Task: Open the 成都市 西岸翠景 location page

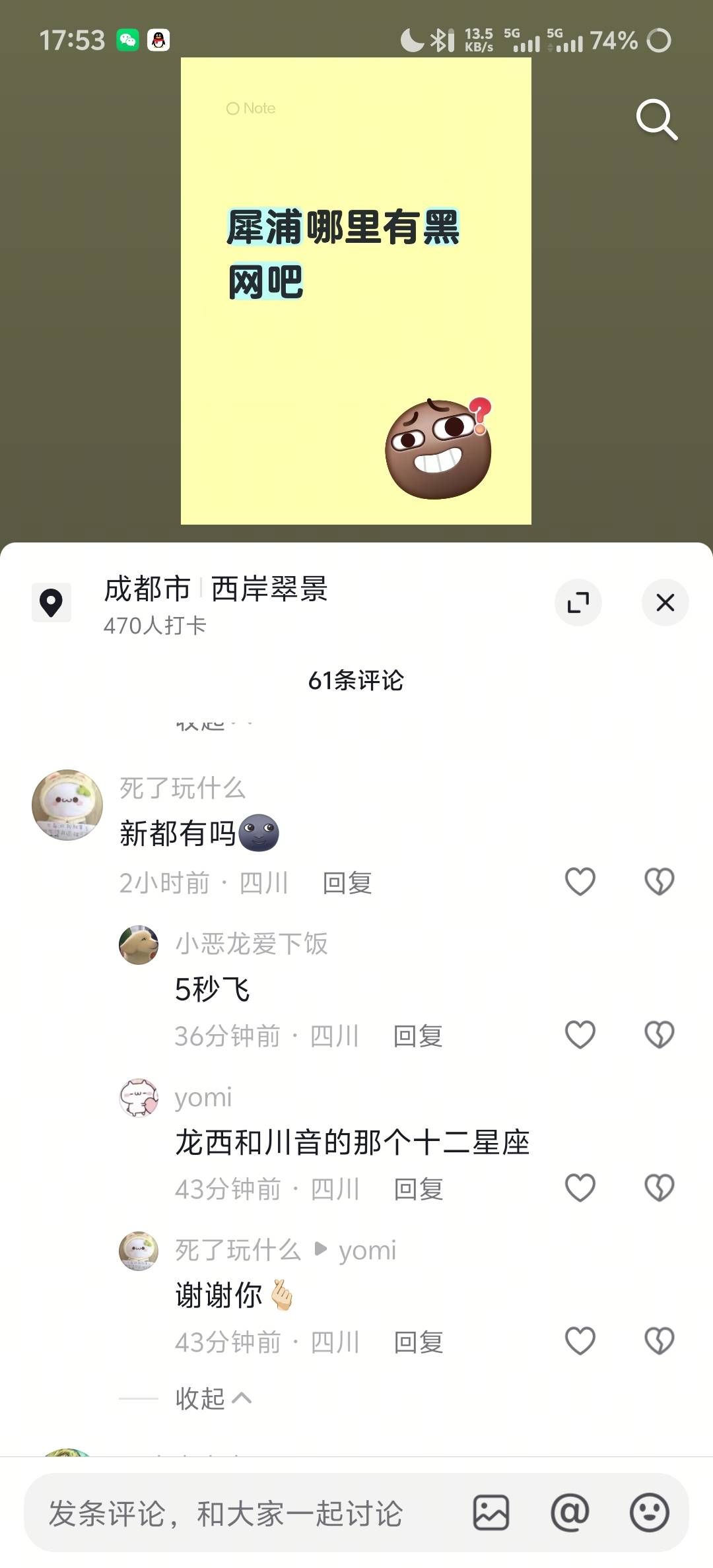Action: [x=215, y=589]
